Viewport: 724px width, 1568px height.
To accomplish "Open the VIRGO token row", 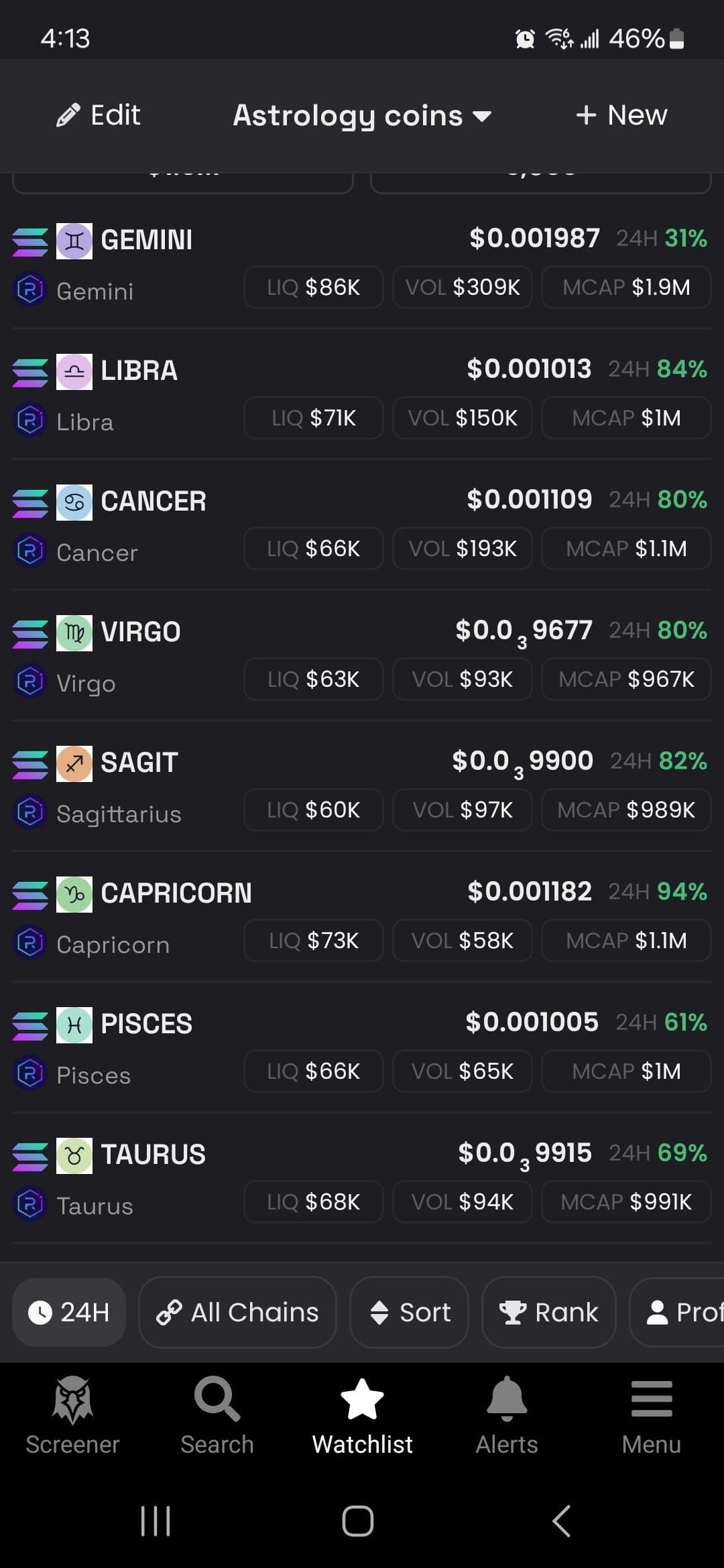I will tap(141, 631).
